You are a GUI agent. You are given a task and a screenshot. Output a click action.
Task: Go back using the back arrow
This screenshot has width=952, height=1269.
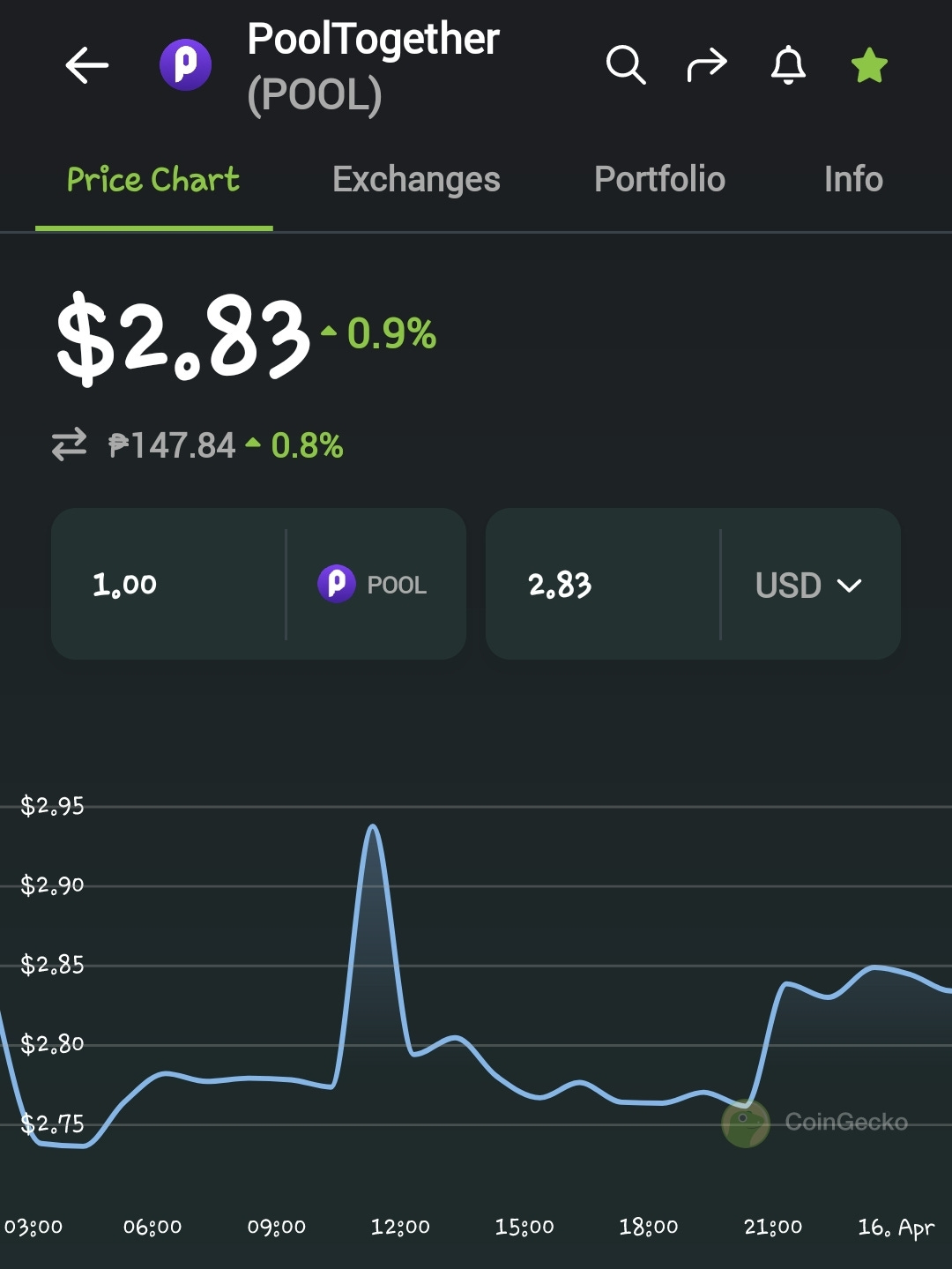(x=87, y=65)
